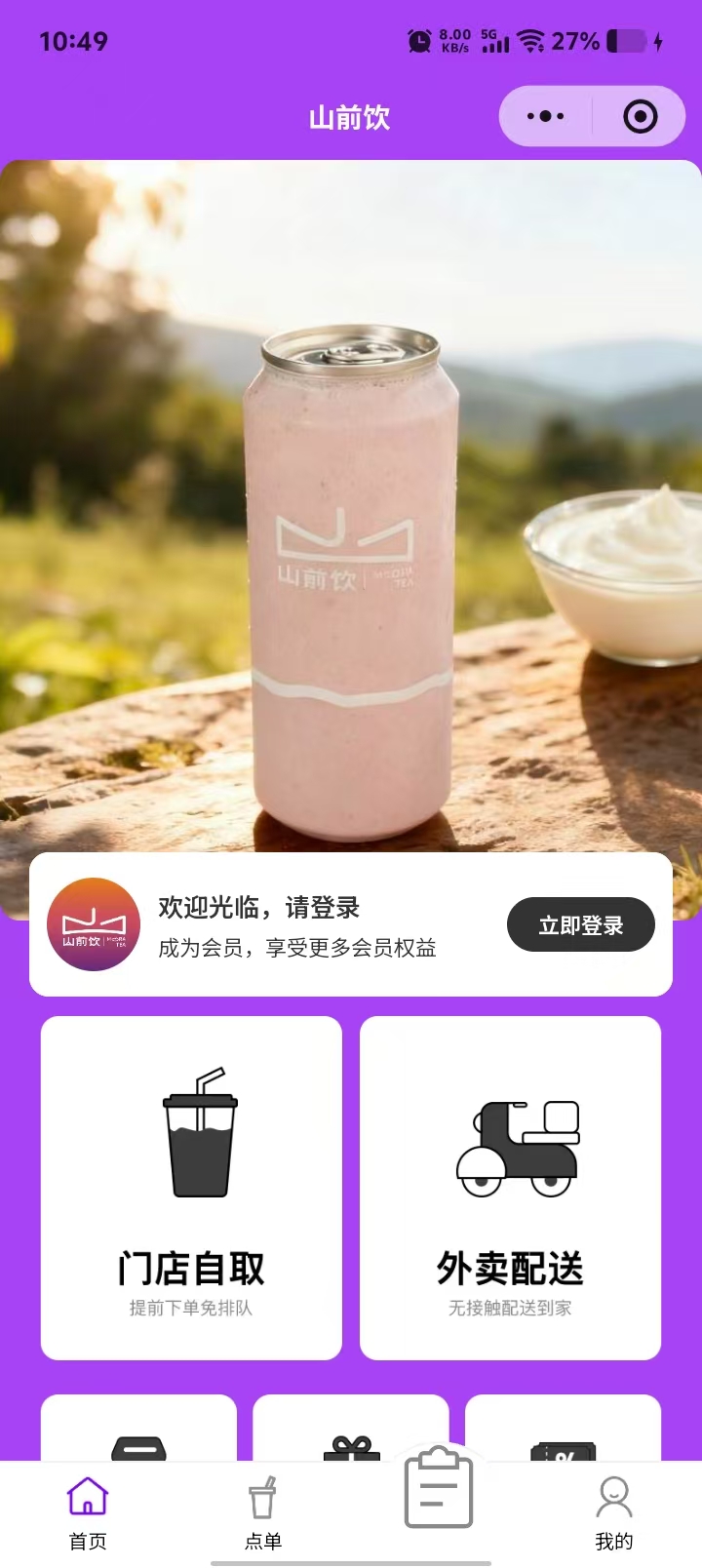The width and height of the screenshot is (702, 1568).
Task: Select 门店自取 store pickup
Action: pos(191,1187)
